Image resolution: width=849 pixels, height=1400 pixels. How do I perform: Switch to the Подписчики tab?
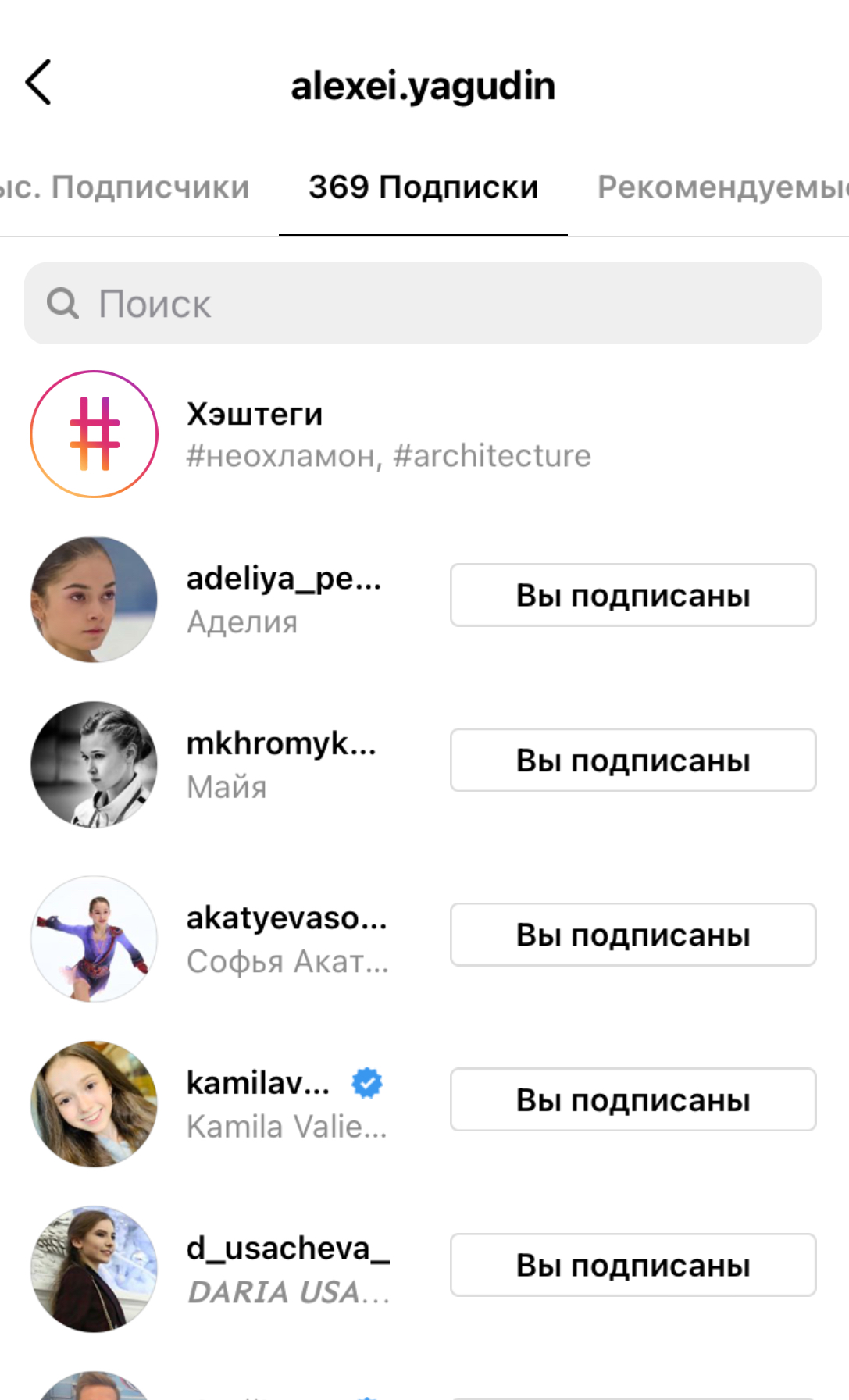[125, 187]
